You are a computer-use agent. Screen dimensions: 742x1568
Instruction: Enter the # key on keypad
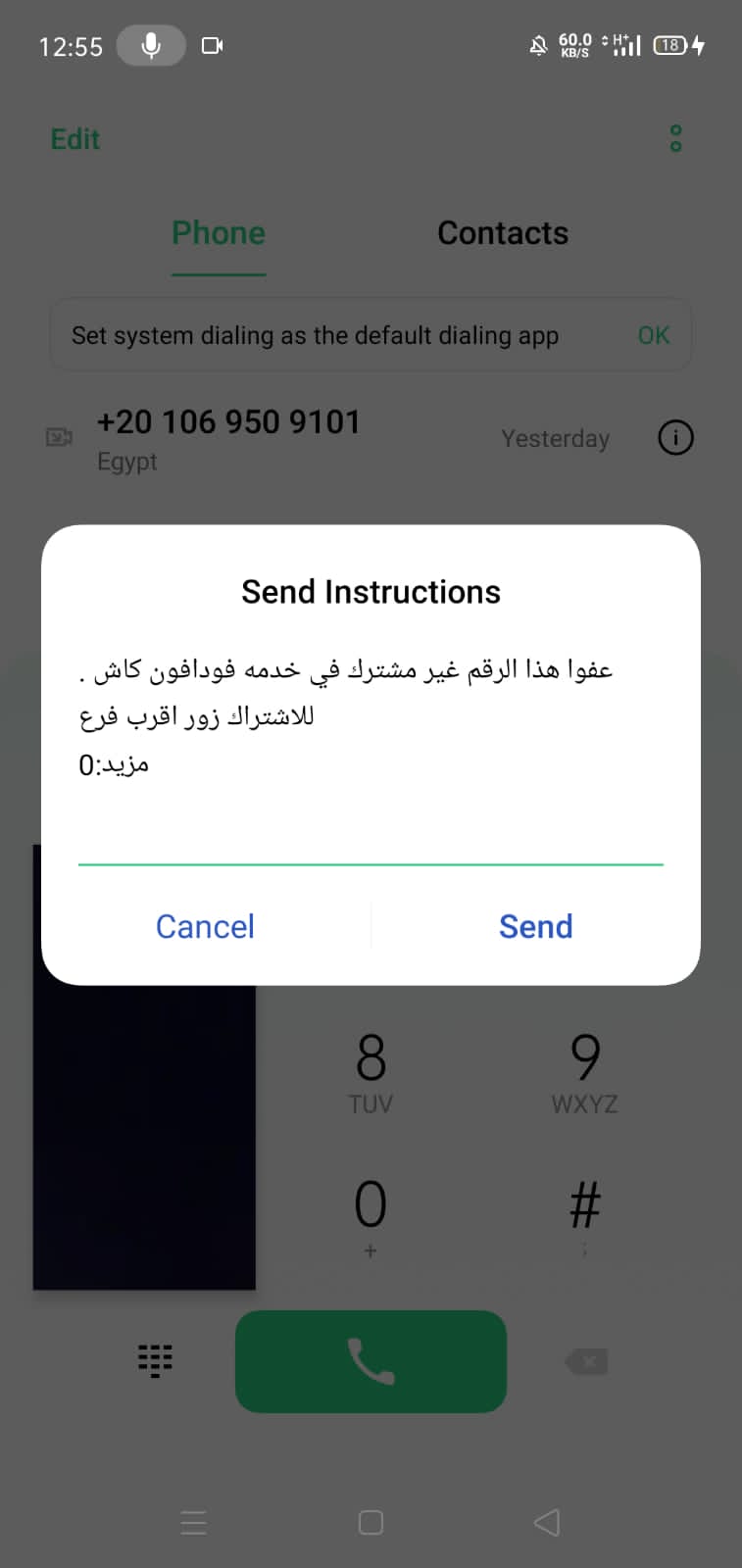(585, 1217)
